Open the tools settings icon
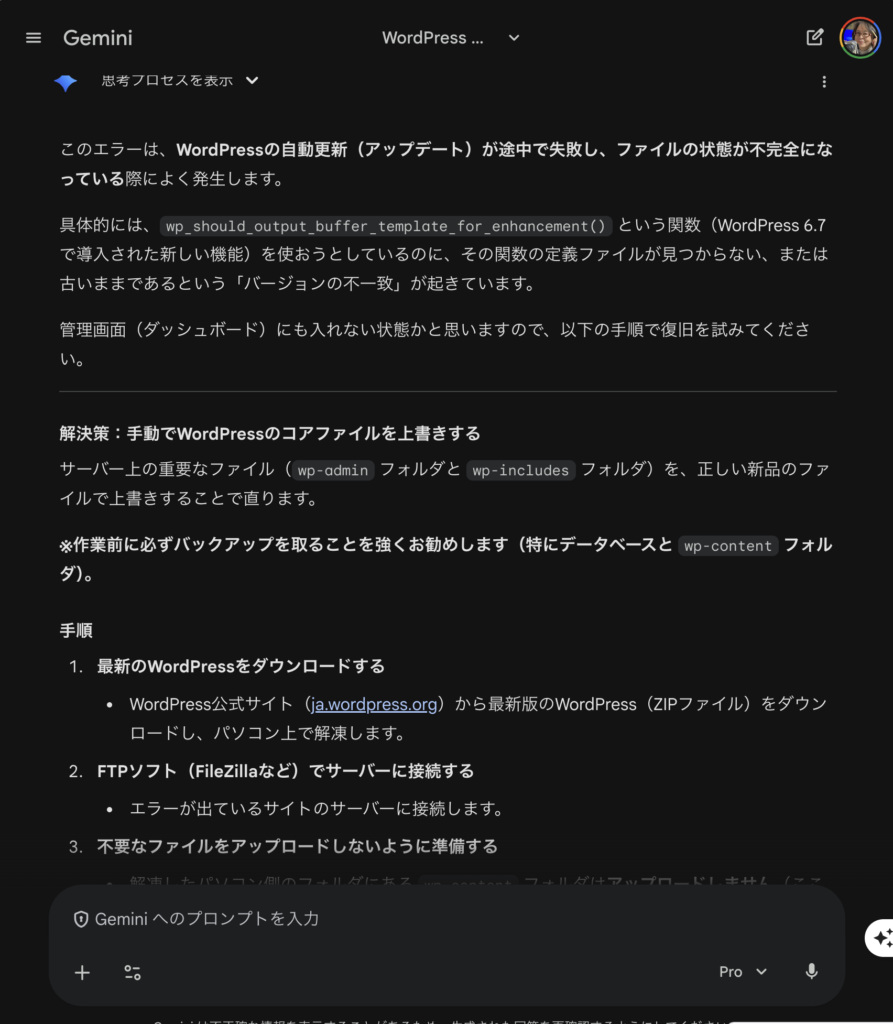893x1024 pixels. click(x=132, y=972)
